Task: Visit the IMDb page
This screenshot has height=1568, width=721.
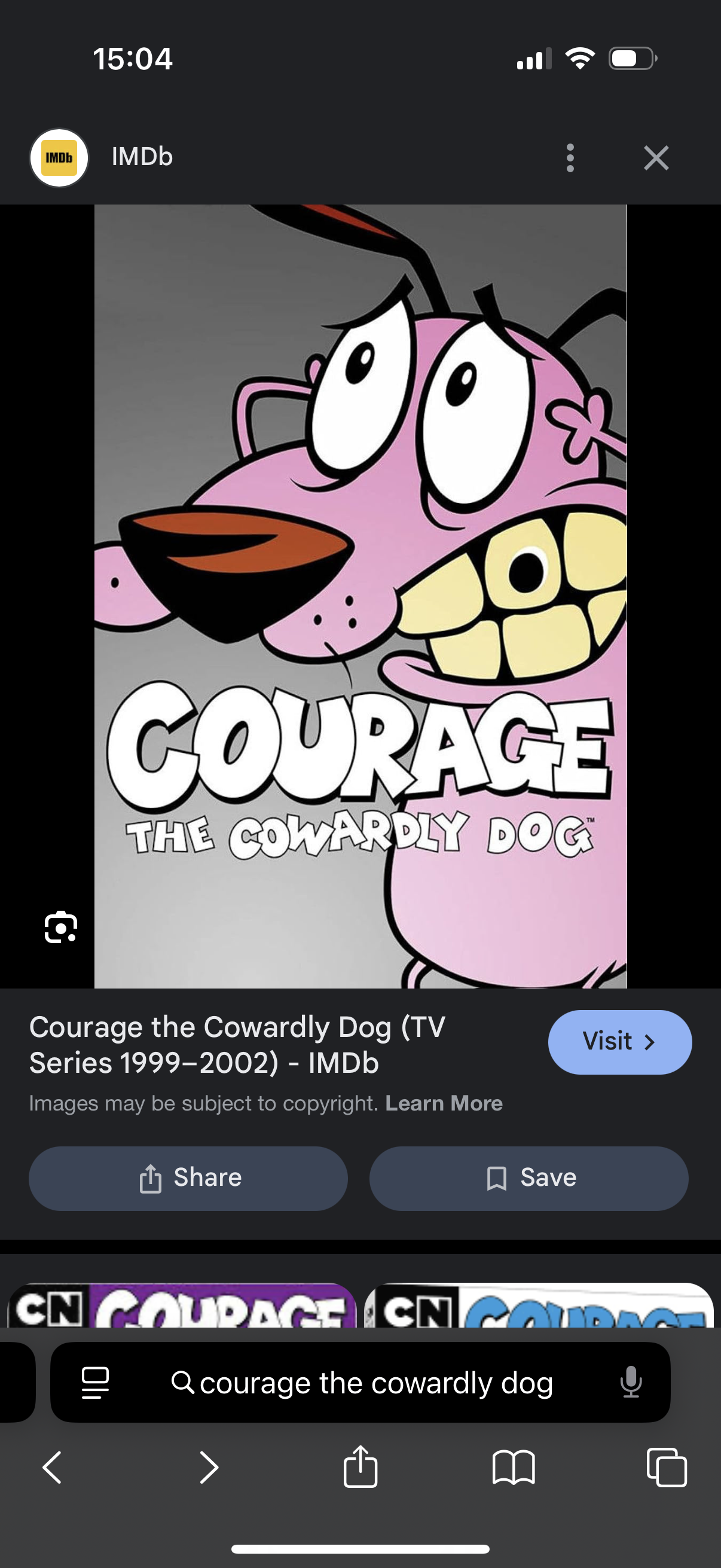Action: pyautogui.click(x=619, y=1042)
